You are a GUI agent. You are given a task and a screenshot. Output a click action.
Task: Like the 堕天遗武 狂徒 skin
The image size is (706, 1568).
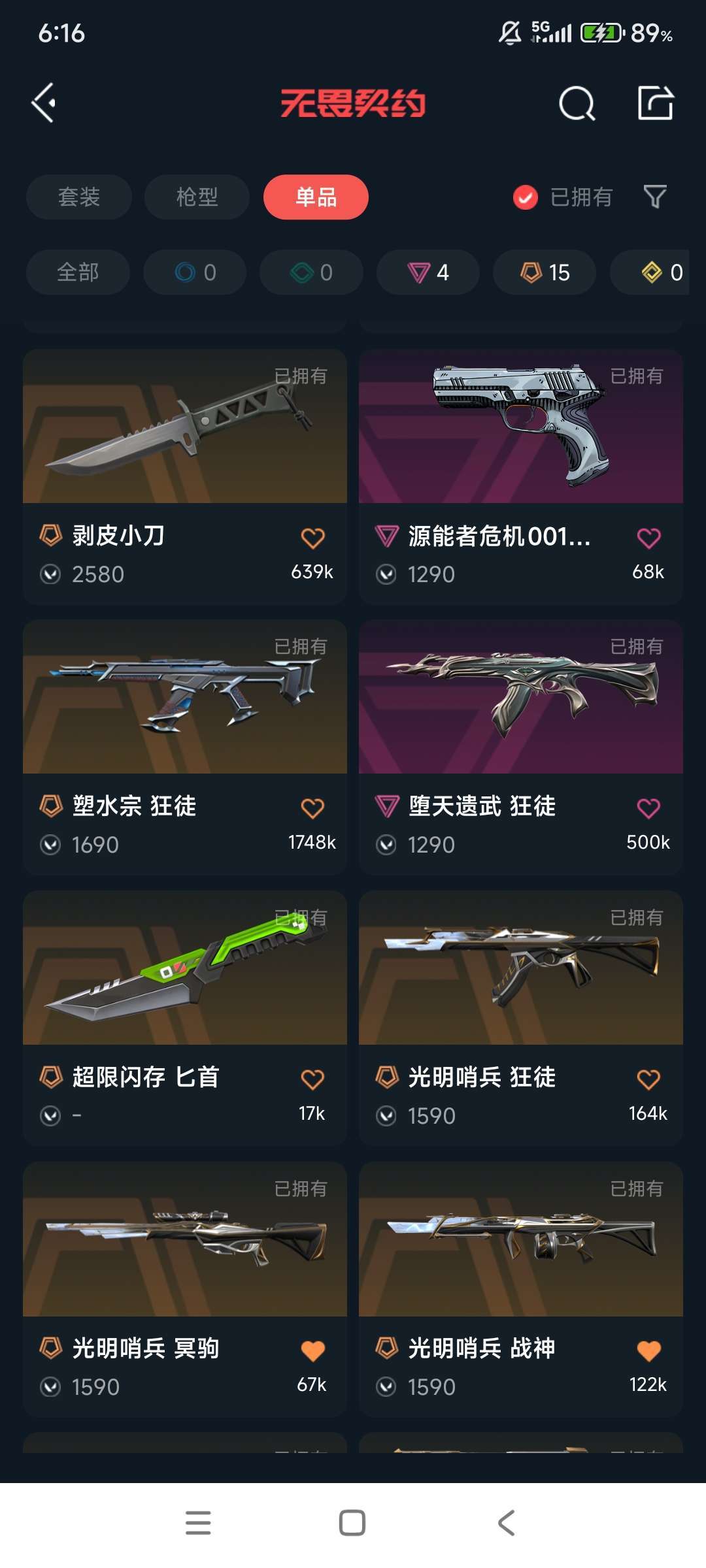click(x=648, y=809)
